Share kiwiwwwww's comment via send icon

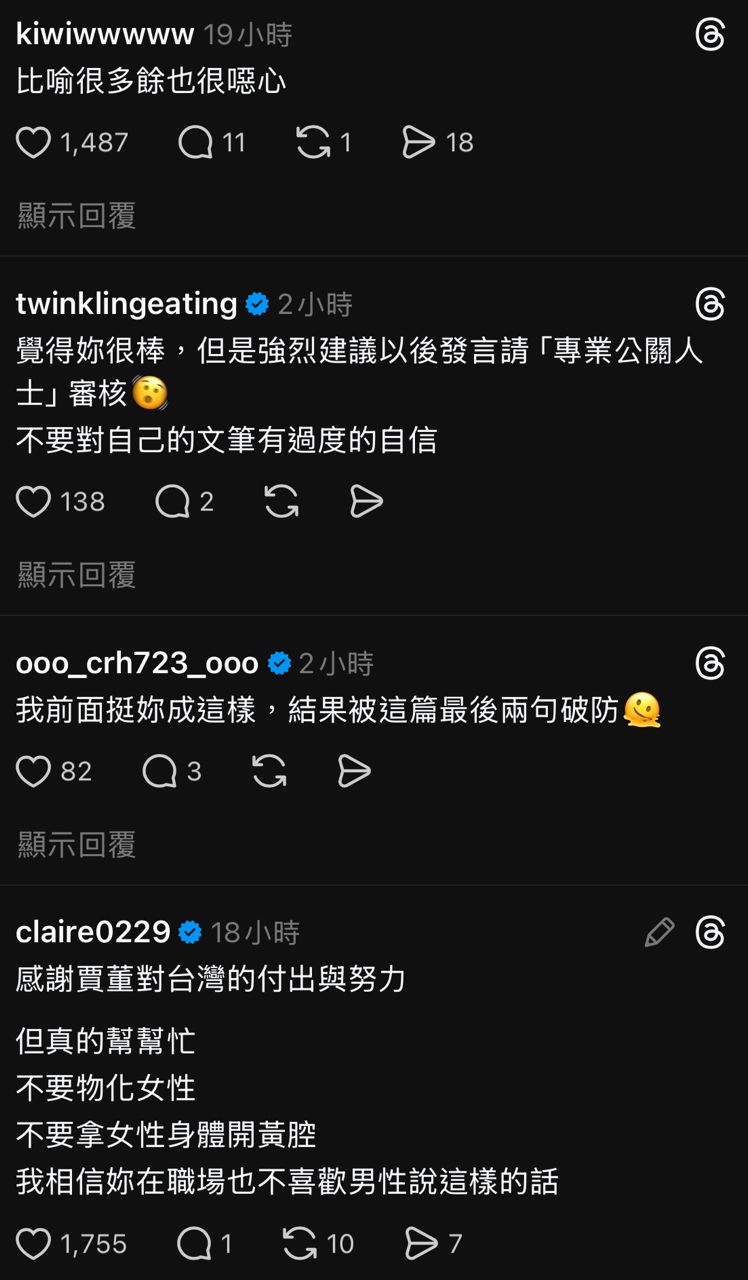click(418, 143)
